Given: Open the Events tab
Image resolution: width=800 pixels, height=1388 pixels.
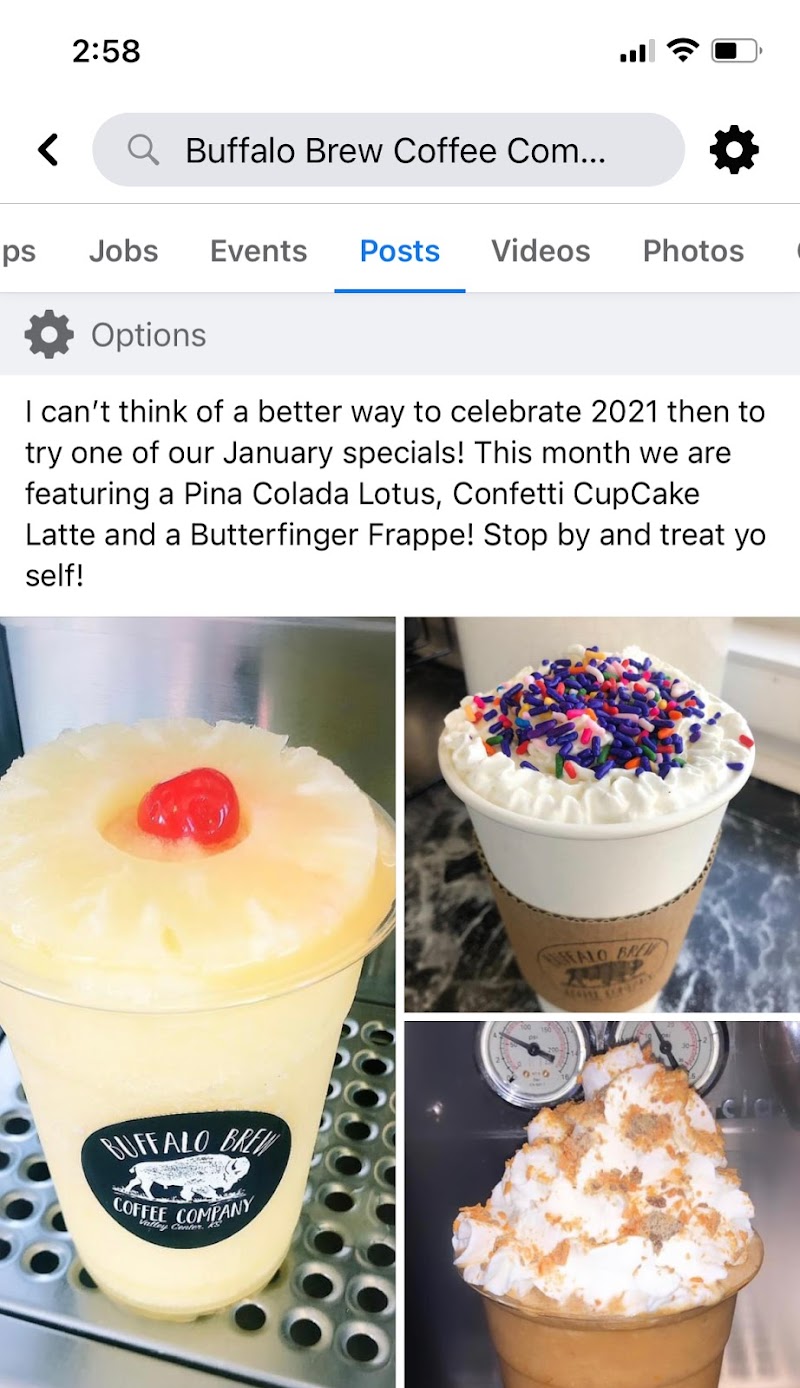Looking at the screenshot, I should tap(258, 251).
